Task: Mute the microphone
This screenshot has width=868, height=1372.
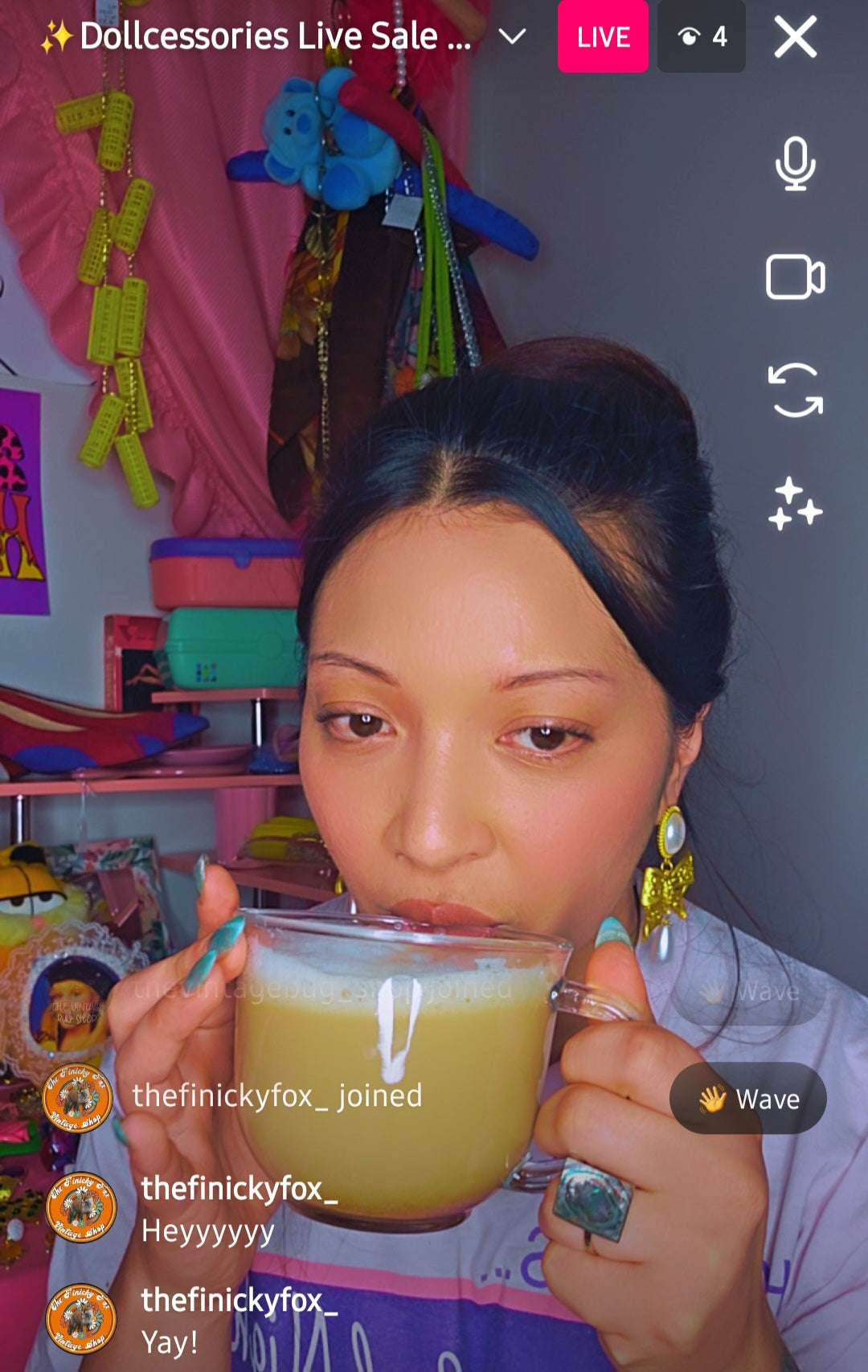Action: (795, 163)
